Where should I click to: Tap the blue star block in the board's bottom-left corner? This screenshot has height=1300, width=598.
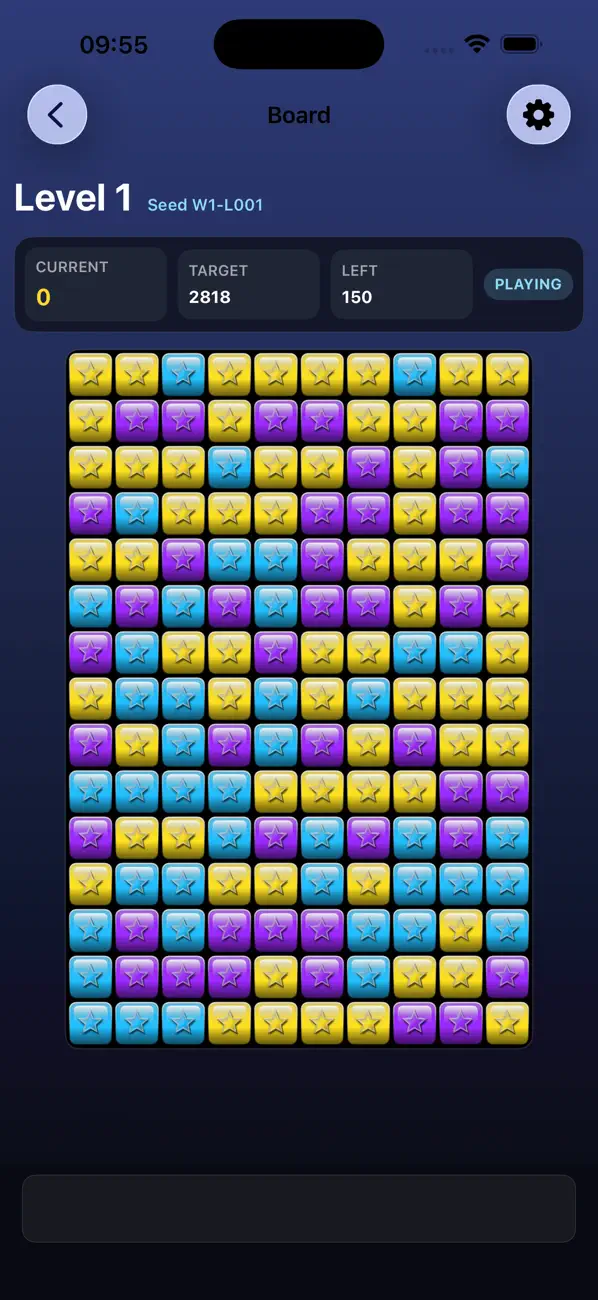click(90, 1022)
